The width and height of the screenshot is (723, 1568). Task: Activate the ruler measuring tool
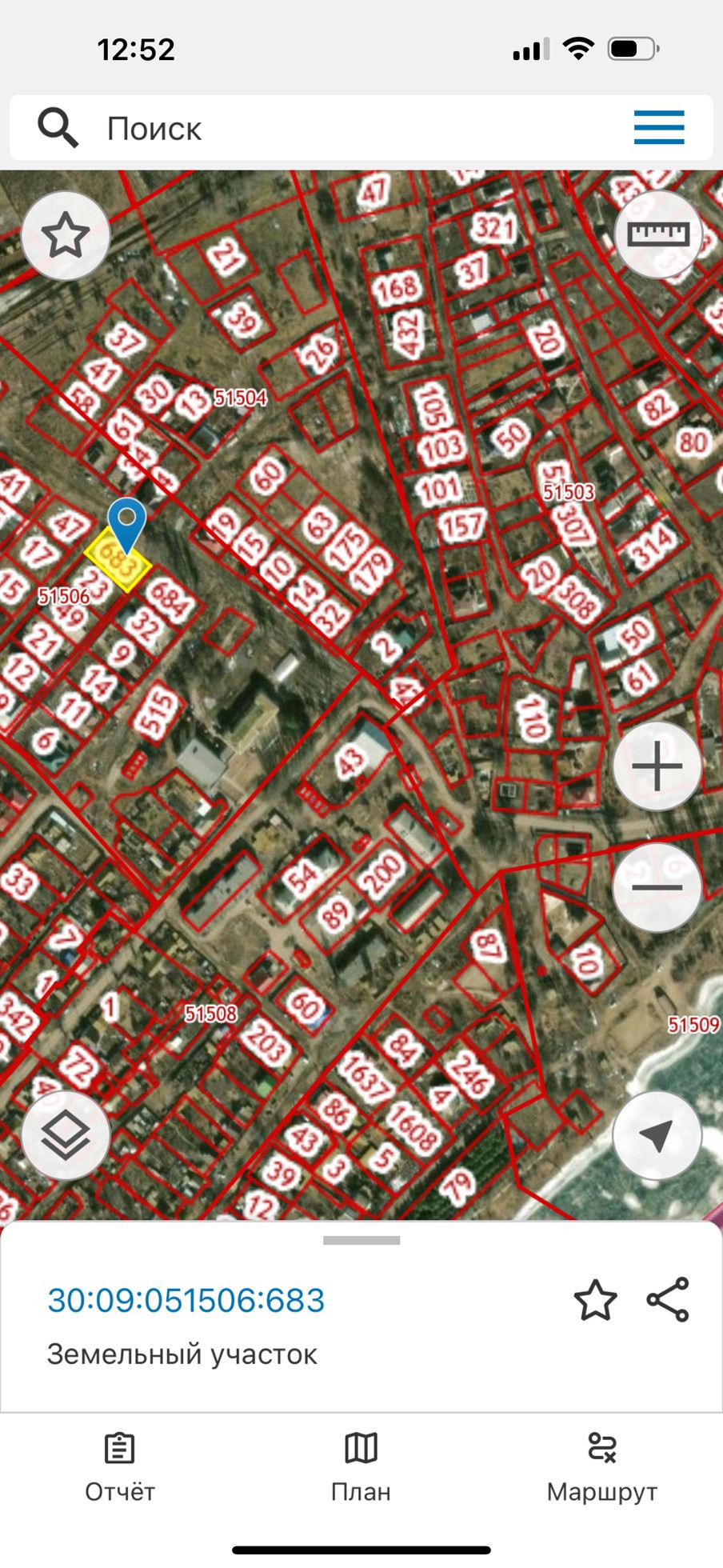(657, 234)
